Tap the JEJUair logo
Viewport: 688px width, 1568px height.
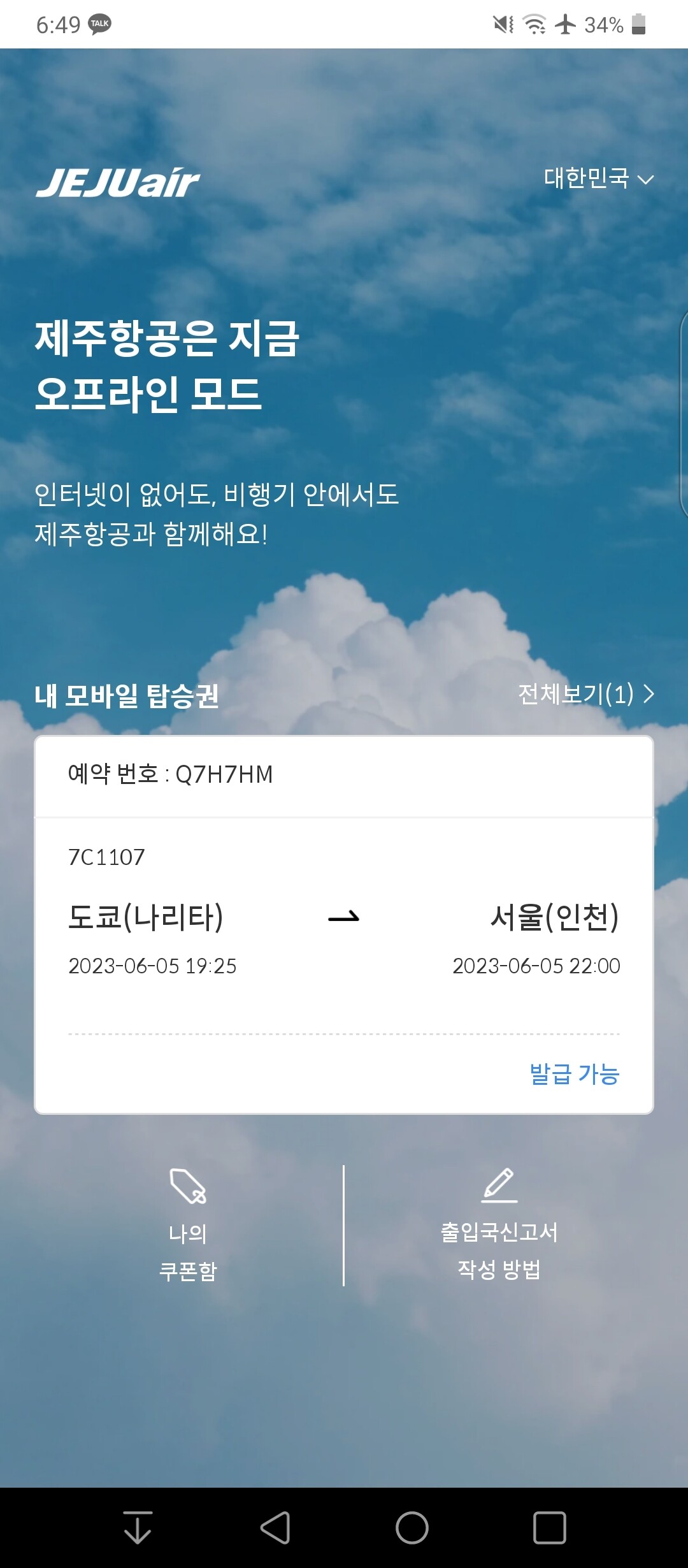118,182
